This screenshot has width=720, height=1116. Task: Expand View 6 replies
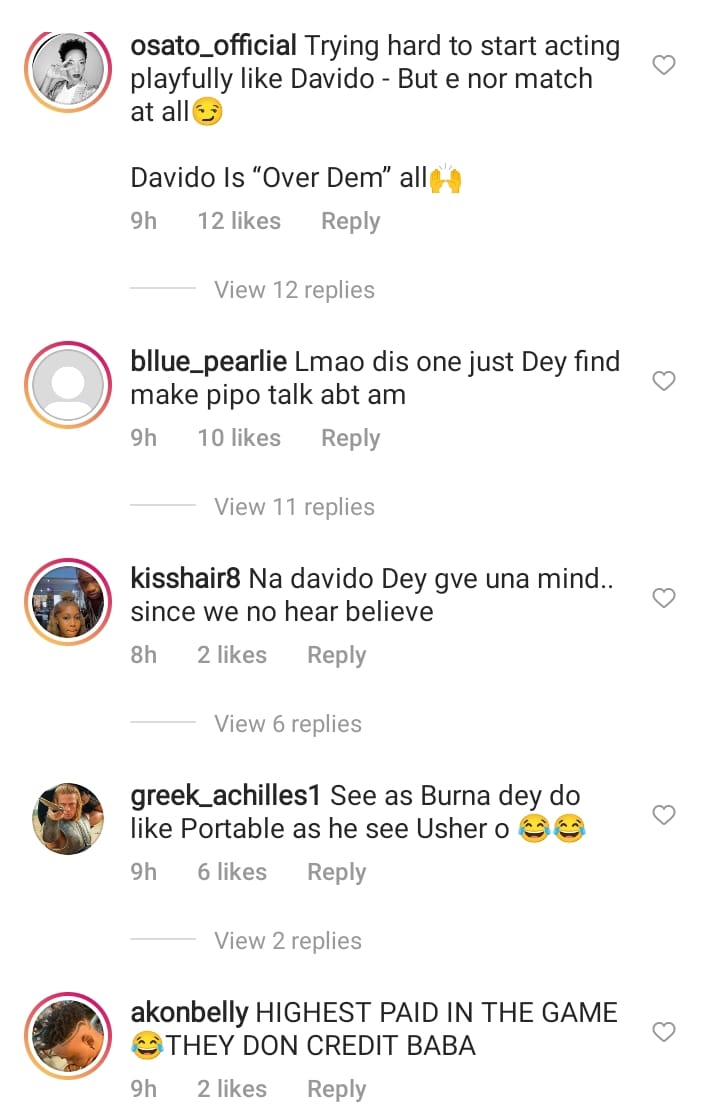coord(288,724)
